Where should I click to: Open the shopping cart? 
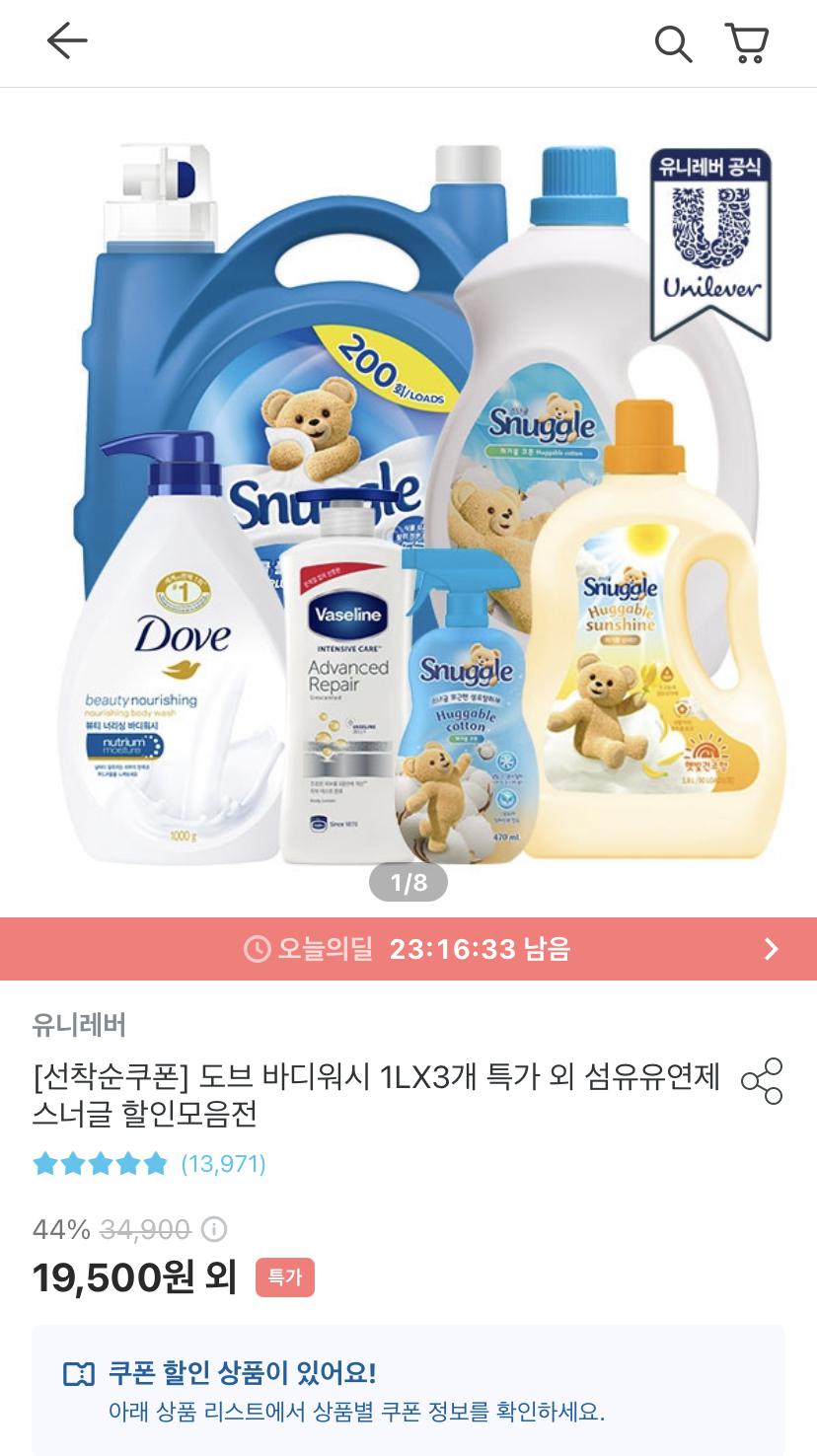pos(747,43)
